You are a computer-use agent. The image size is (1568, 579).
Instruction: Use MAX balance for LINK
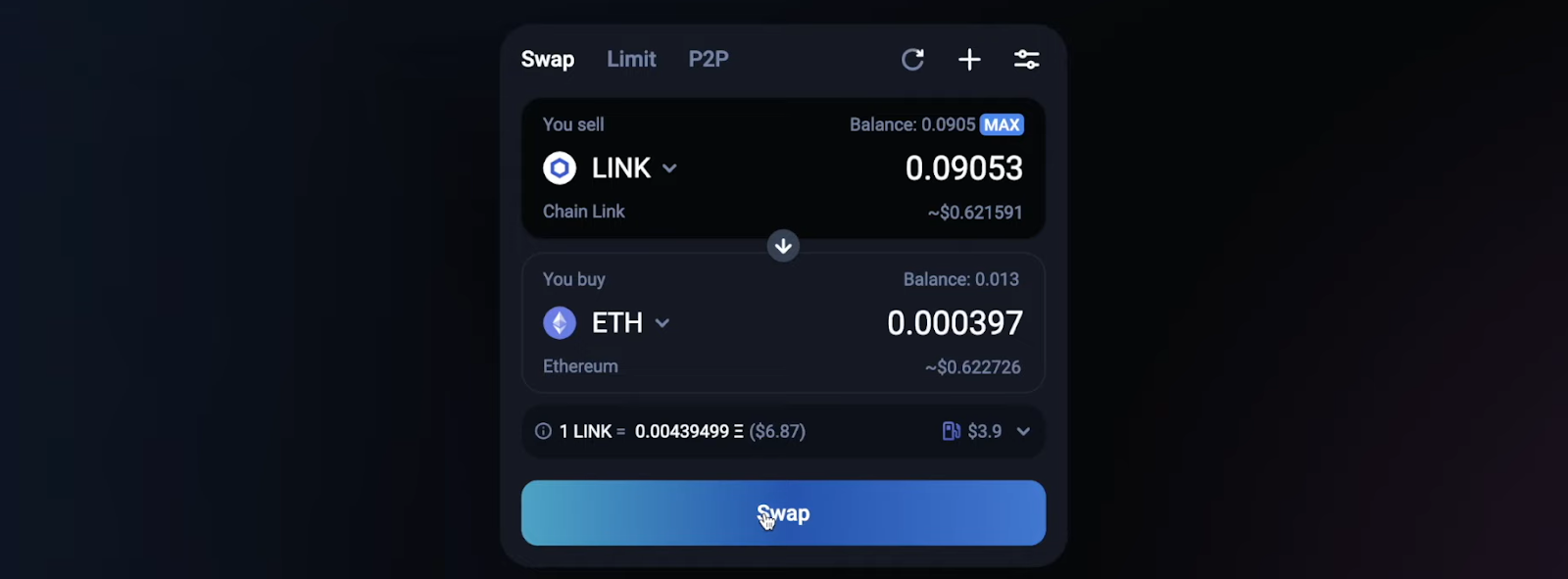click(x=1002, y=124)
